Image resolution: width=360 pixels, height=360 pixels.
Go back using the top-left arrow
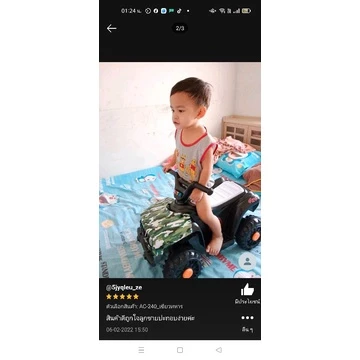(x=111, y=28)
